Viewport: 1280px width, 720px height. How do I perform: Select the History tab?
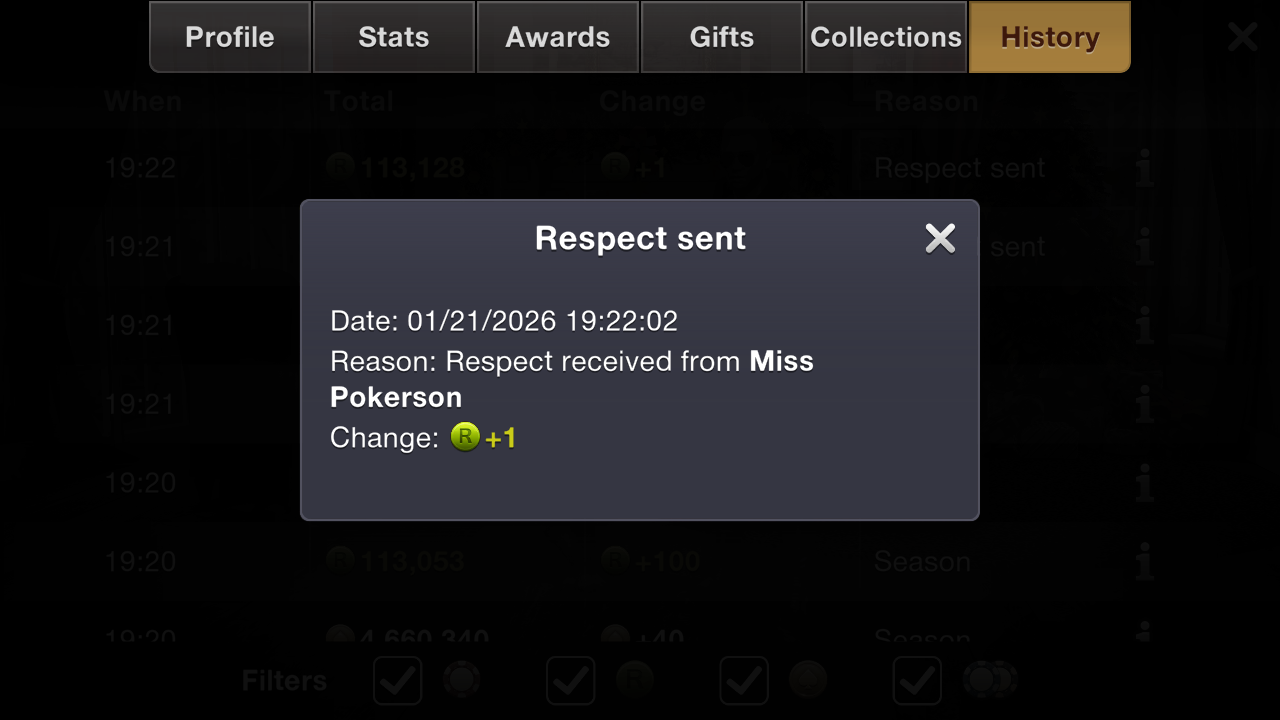[1050, 37]
